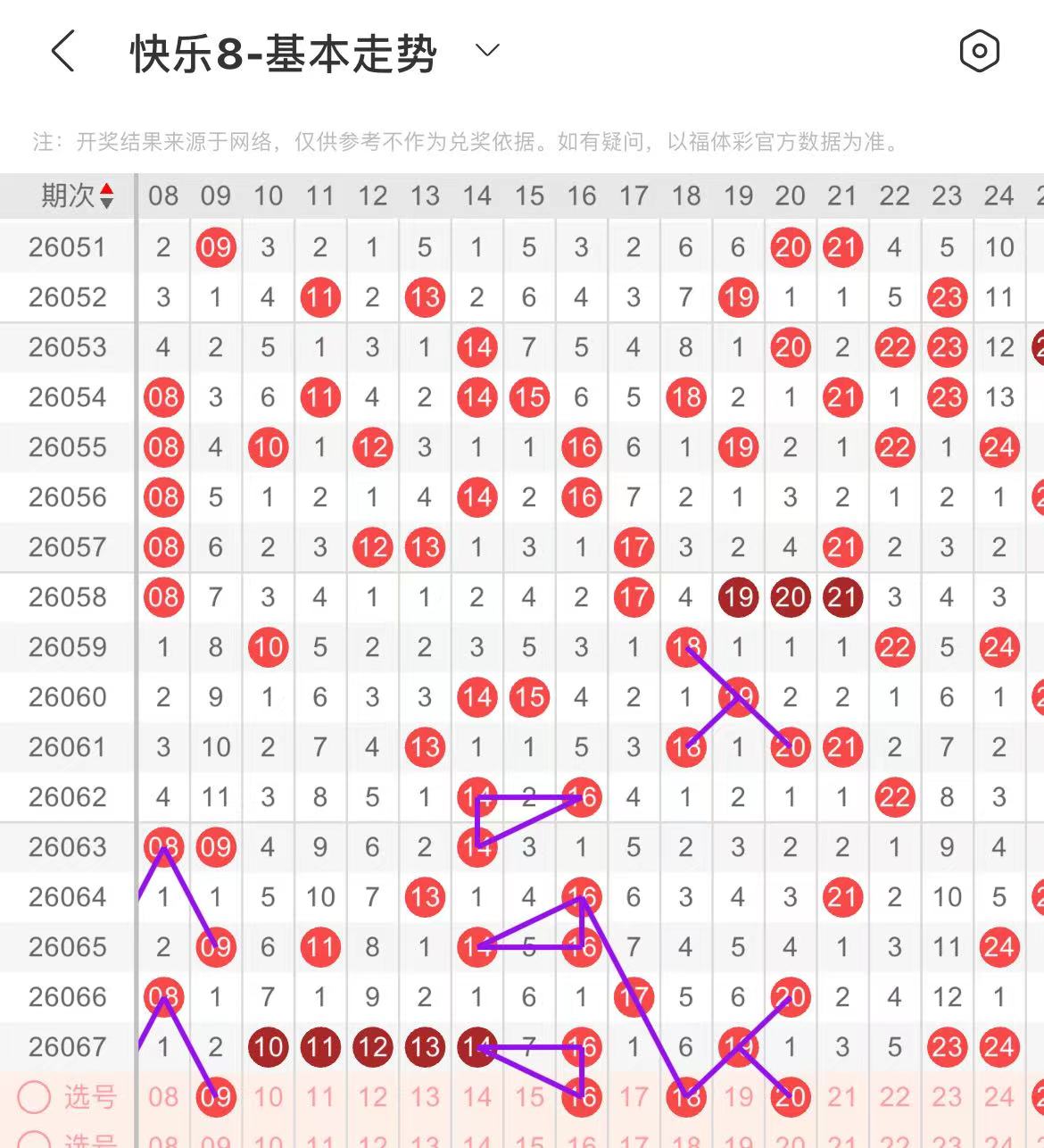Image resolution: width=1044 pixels, height=1148 pixels.
Task: Open settings via the hexagon icon top right
Action: coord(979,51)
